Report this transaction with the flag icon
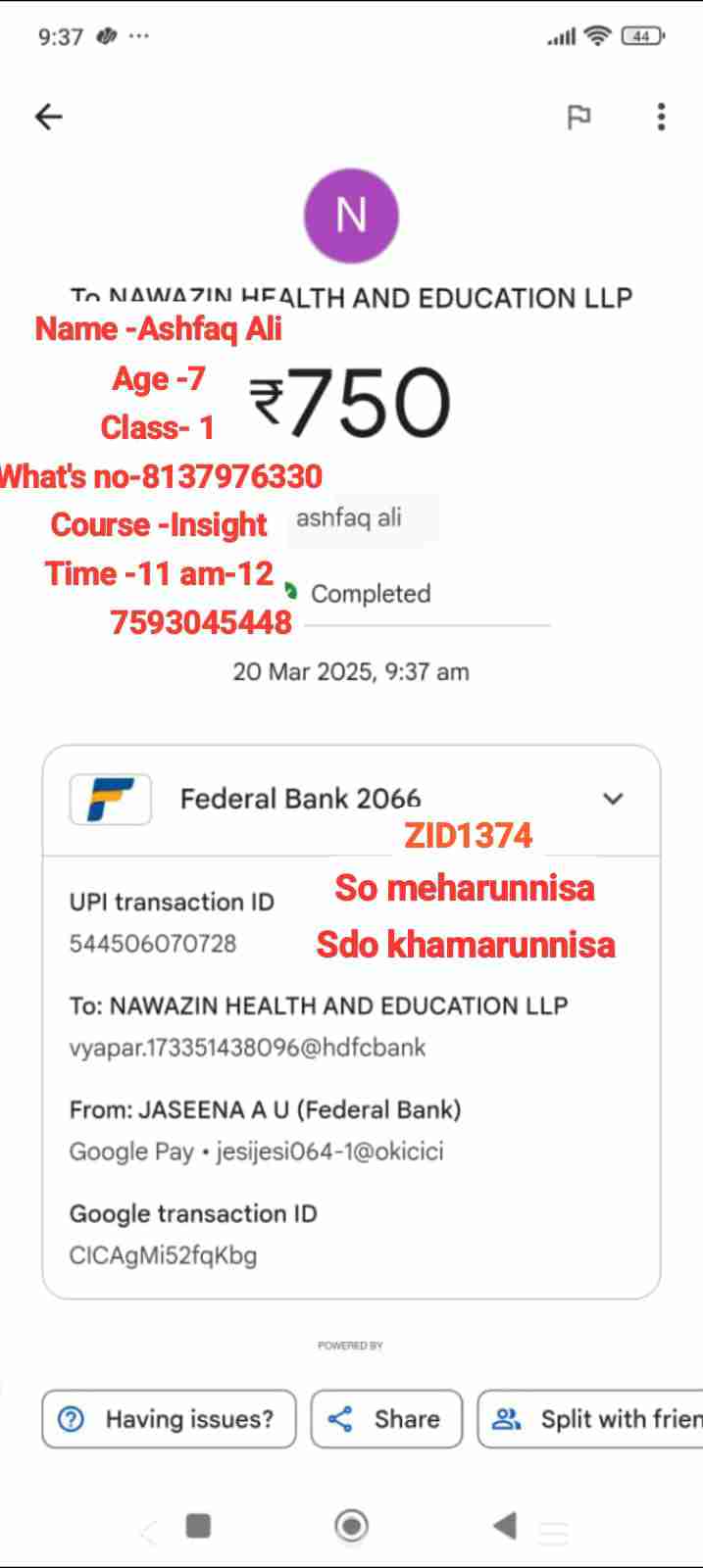The height and width of the screenshot is (1568, 703). (x=578, y=117)
